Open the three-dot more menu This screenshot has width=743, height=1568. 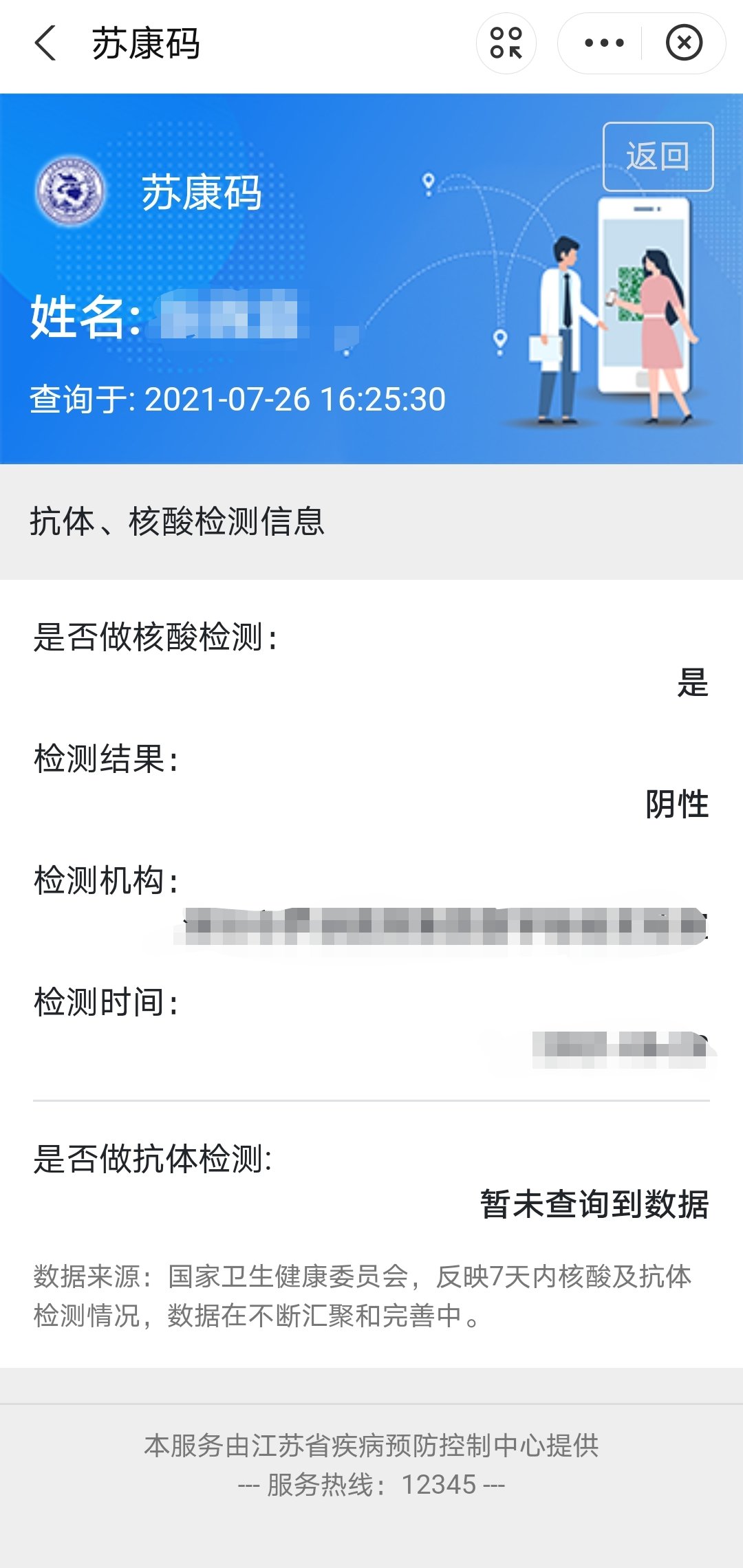[x=603, y=43]
